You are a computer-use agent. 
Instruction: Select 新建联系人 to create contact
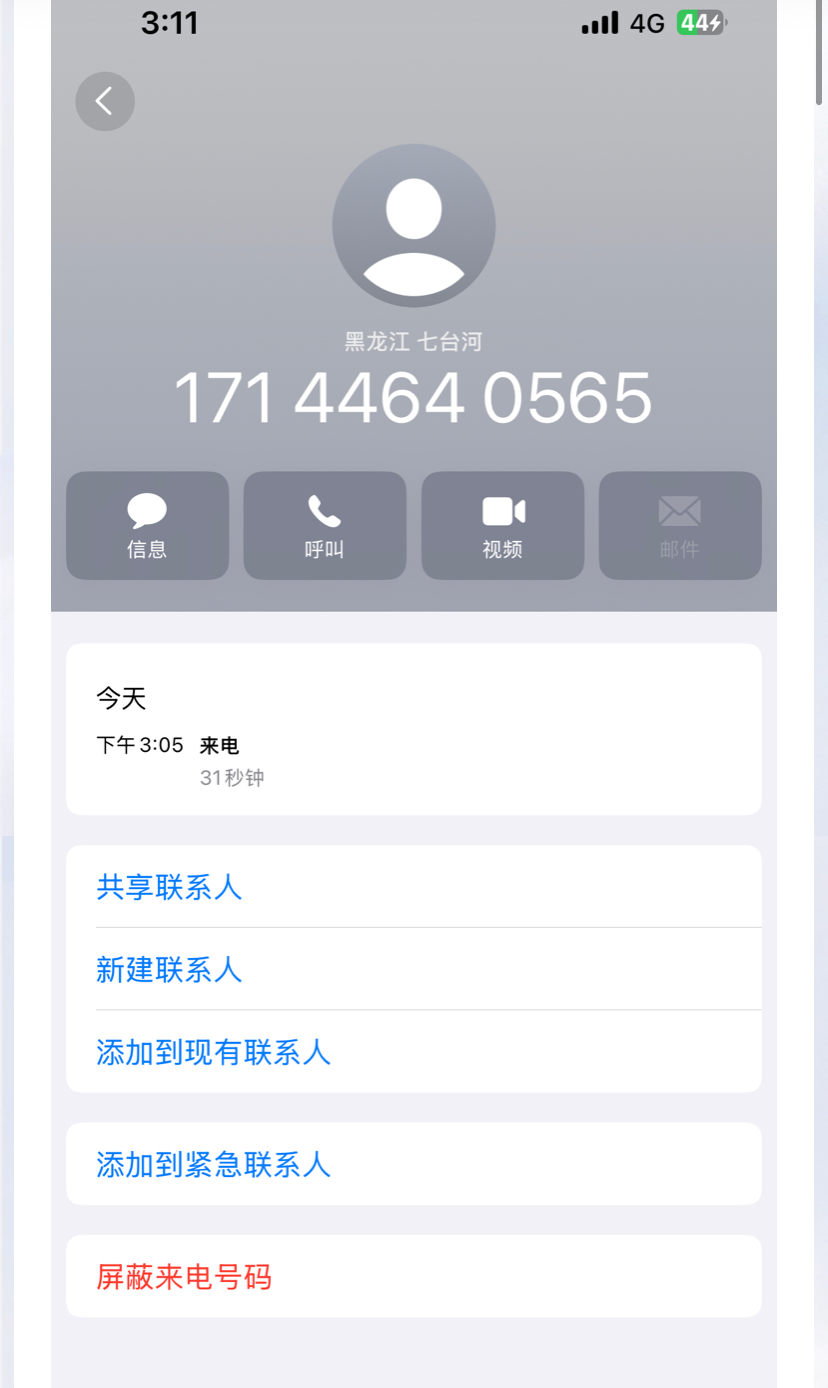(169, 969)
